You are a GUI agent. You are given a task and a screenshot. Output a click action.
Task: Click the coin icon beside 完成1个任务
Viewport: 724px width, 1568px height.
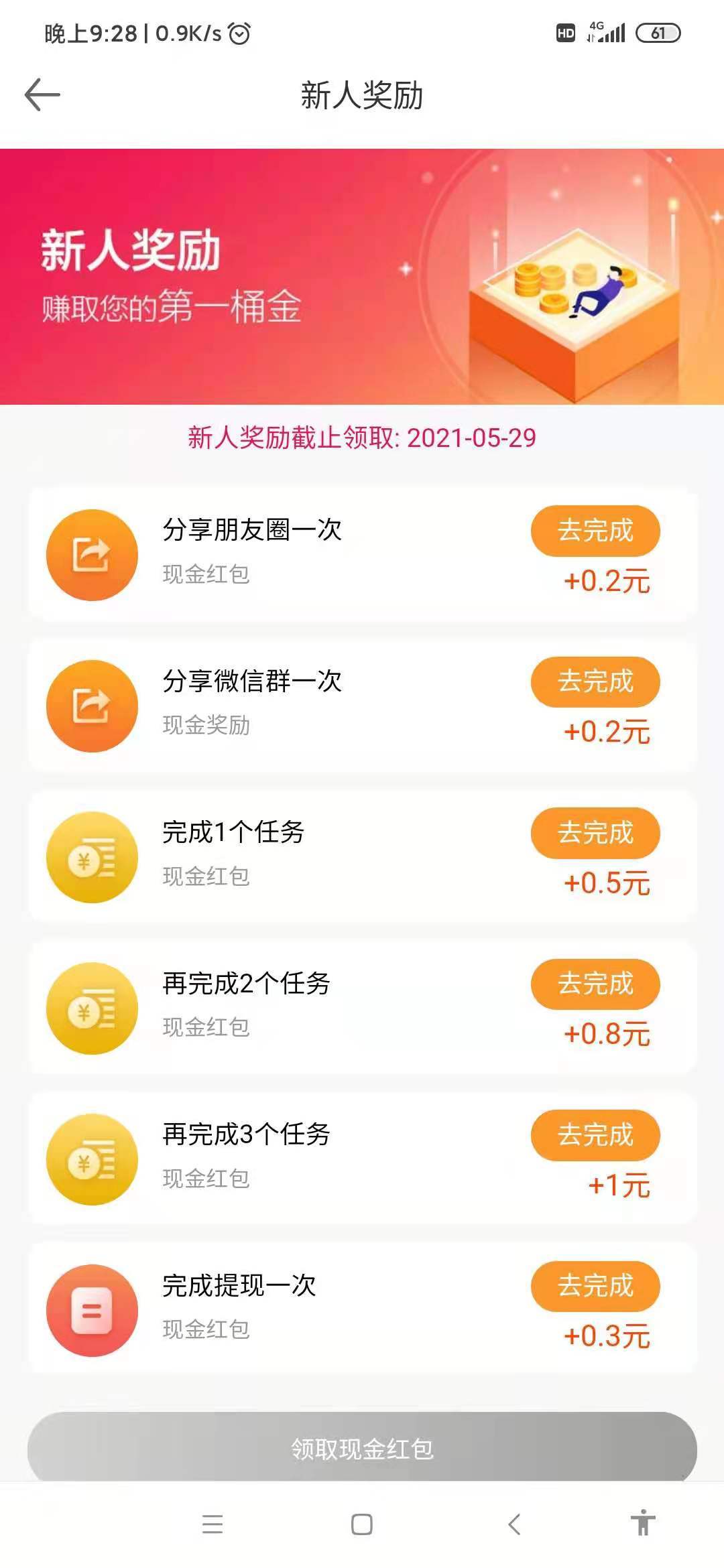coord(92,856)
